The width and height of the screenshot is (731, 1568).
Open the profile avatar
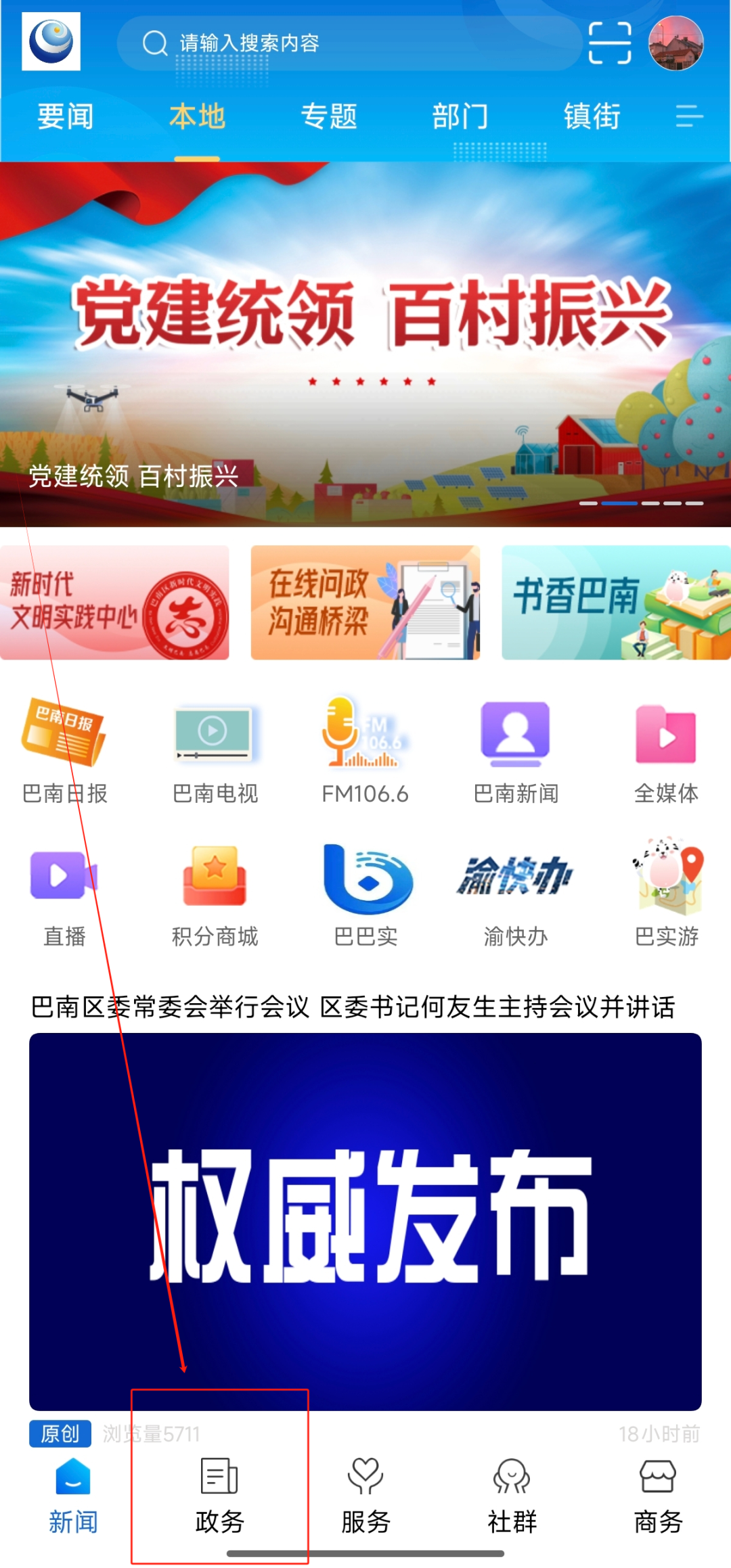pyautogui.click(x=675, y=43)
